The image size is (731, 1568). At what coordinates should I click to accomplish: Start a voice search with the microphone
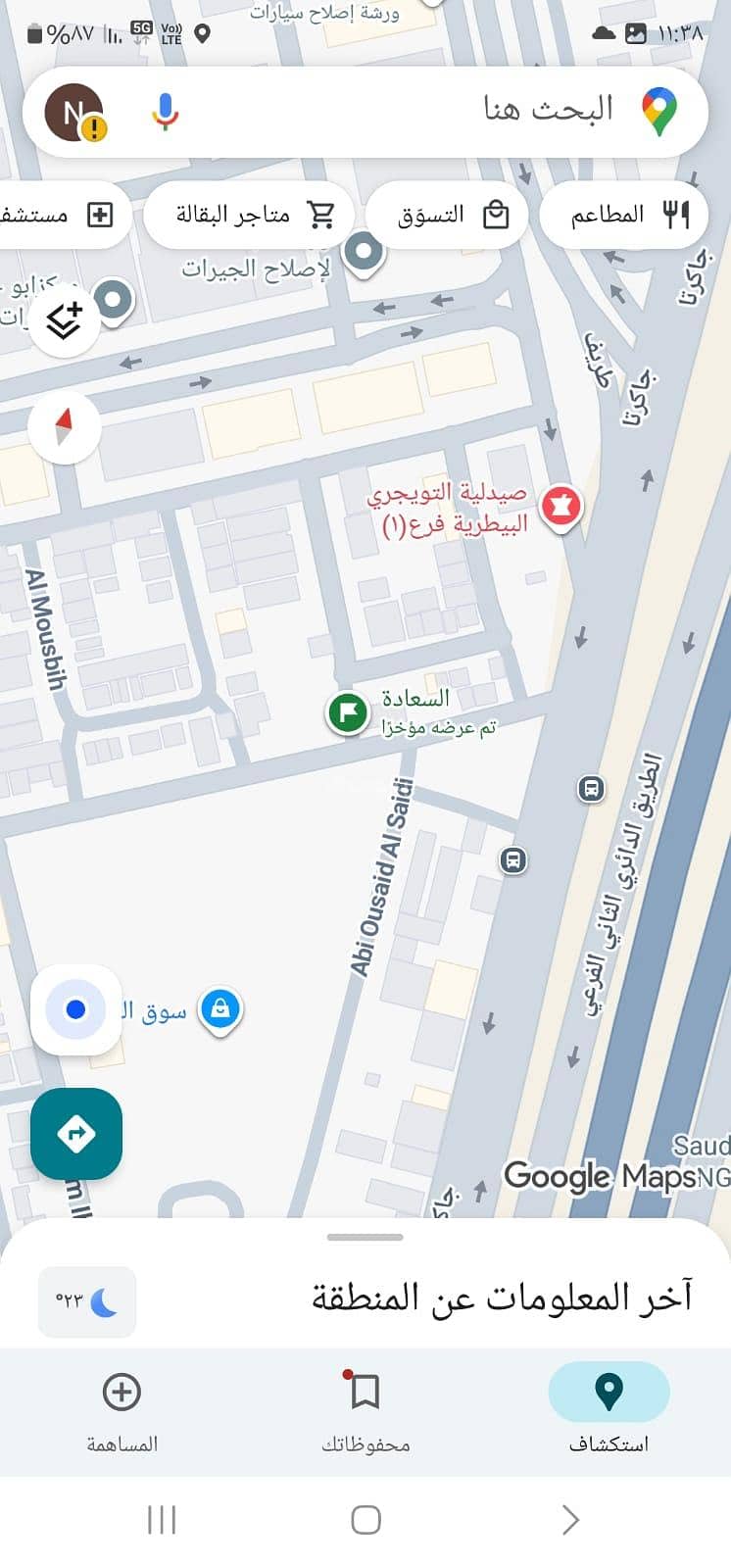point(165,112)
